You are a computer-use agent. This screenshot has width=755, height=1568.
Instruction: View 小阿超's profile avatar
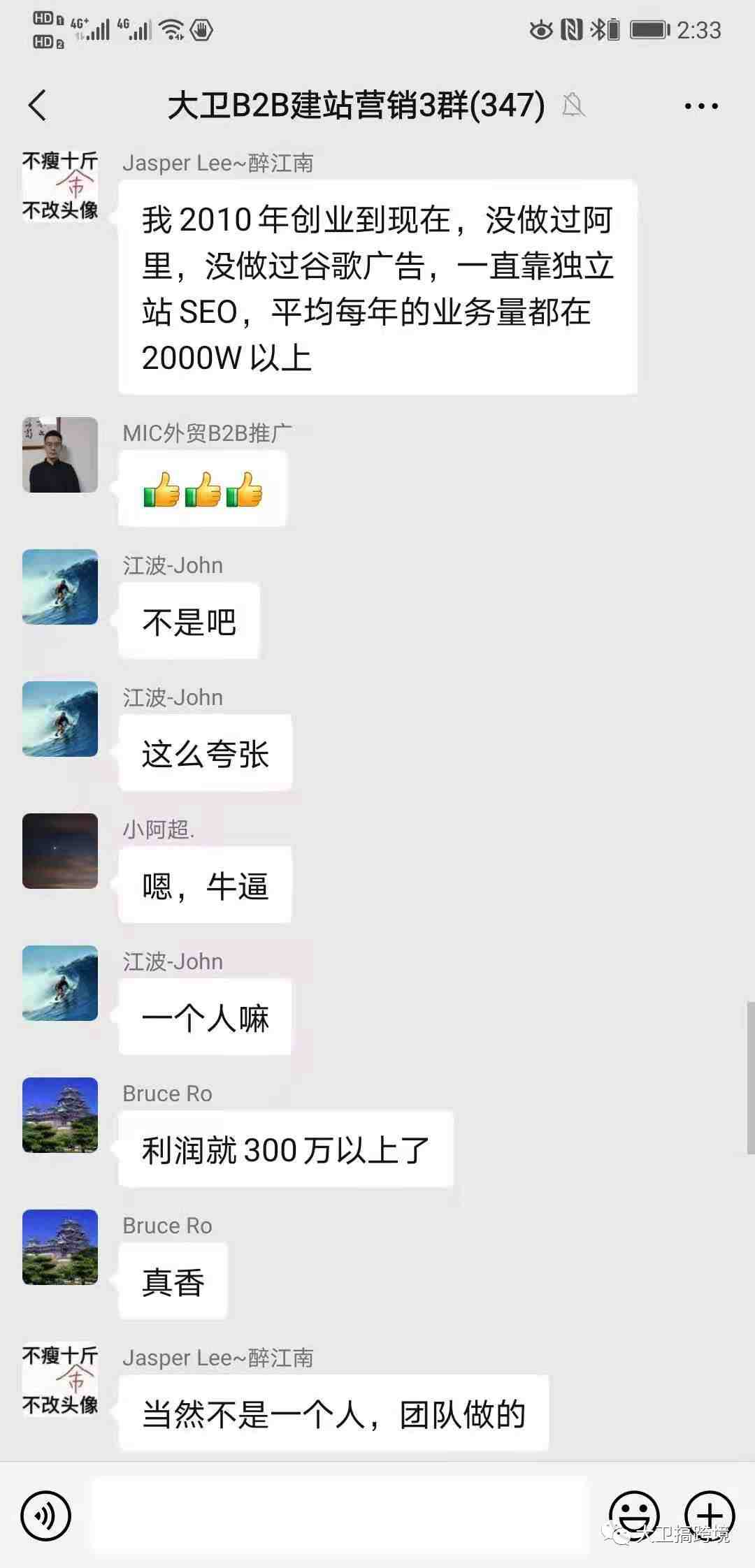(60, 851)
